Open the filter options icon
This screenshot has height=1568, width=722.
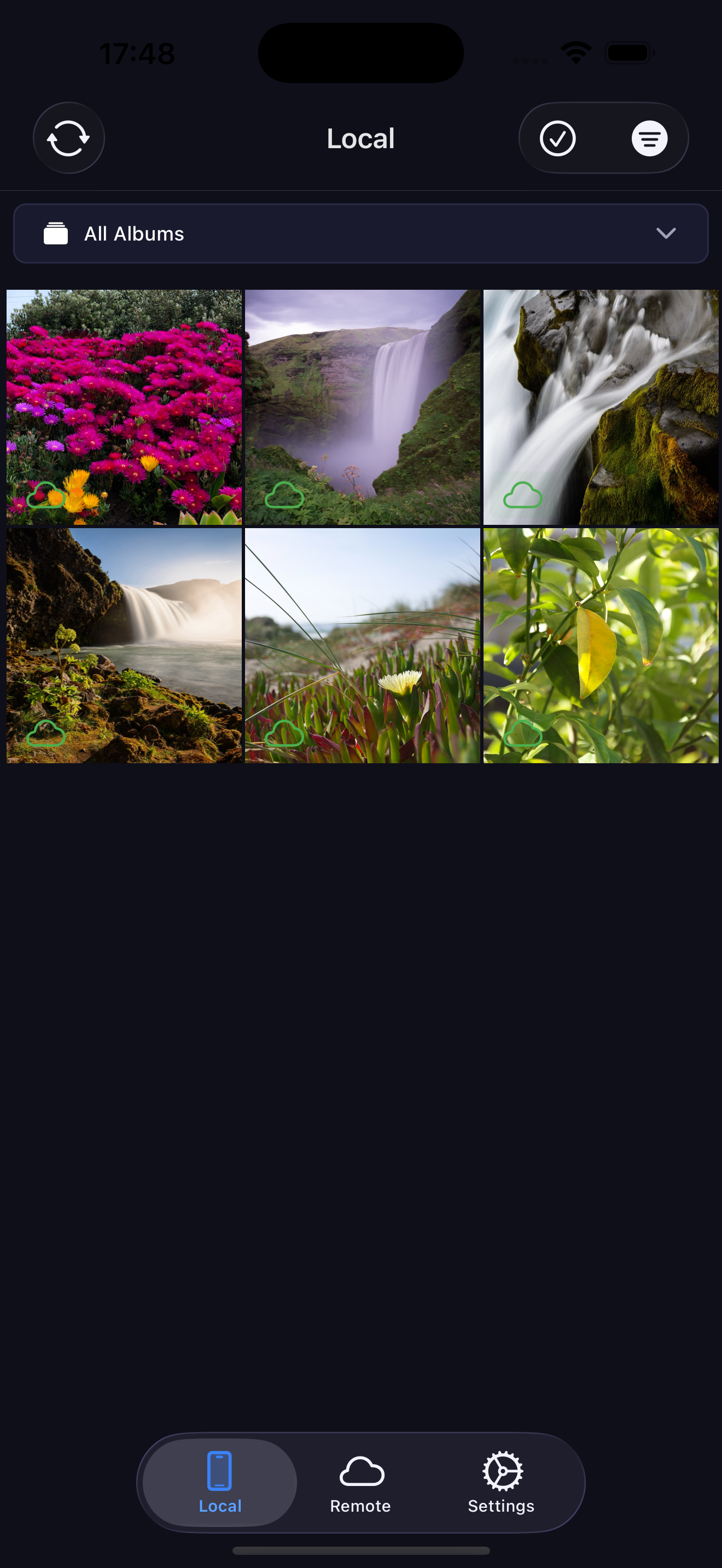click(x=649, y=138)
